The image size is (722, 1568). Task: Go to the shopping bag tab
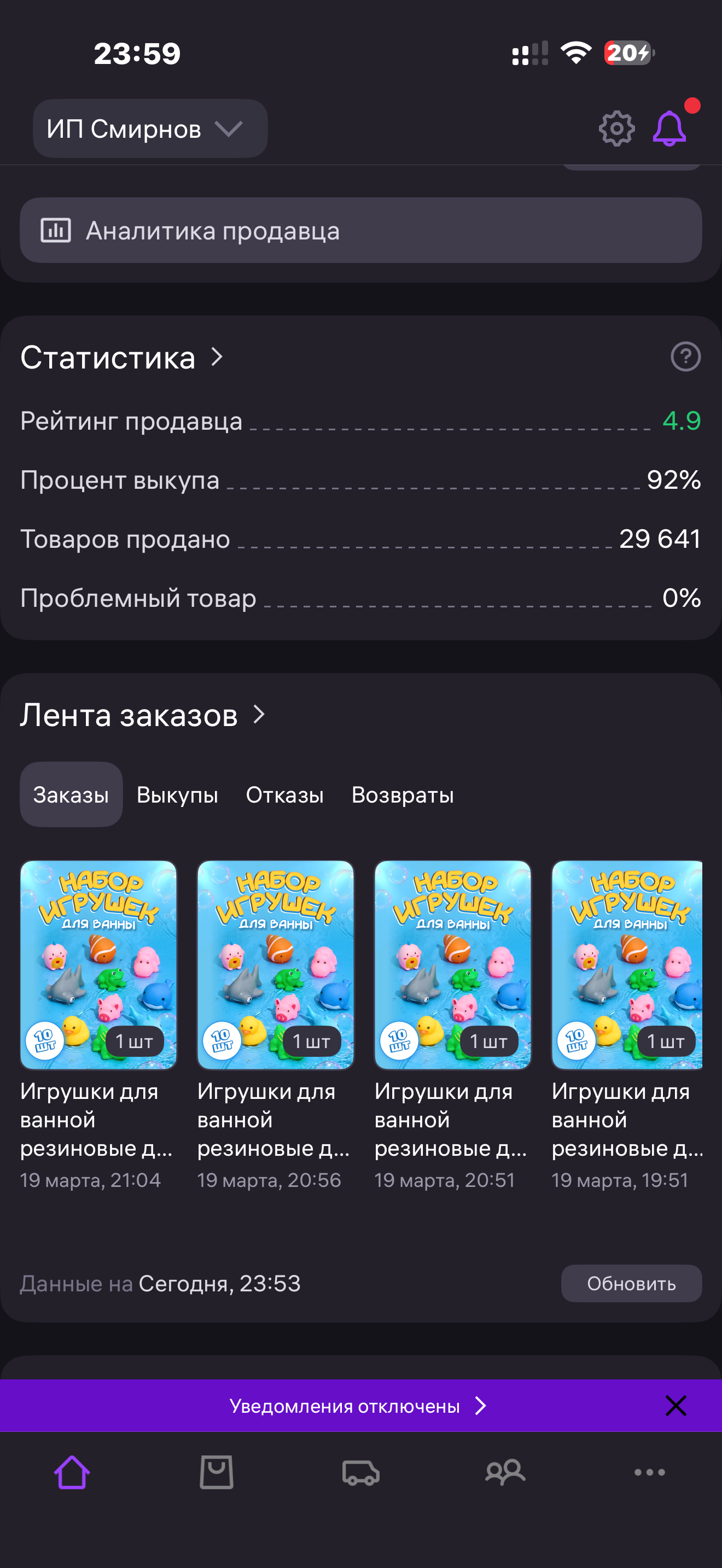pyautogui.click(x=217, y=1472)
